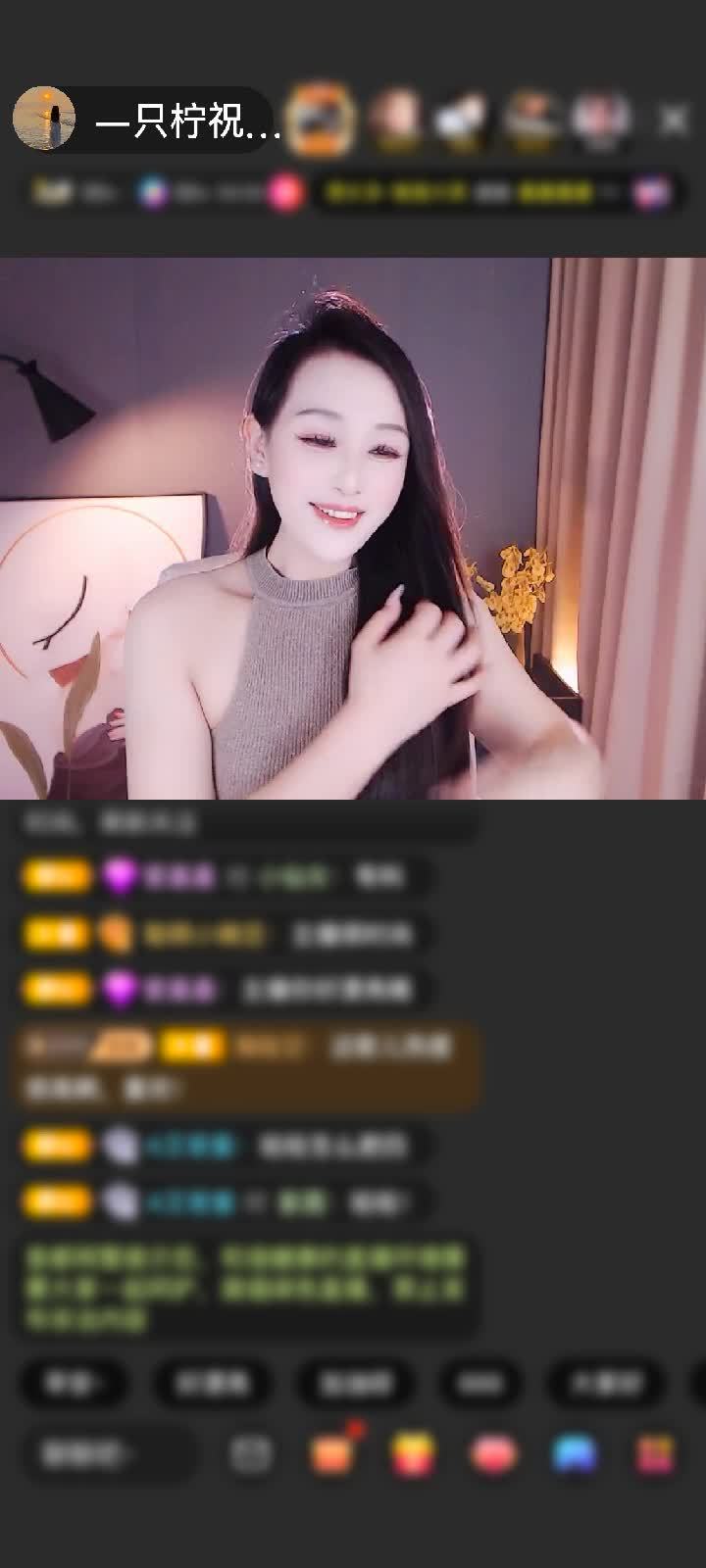706x1568 pixels.
Task: Open the orange icon with red dot
Action: [332, 1453]
